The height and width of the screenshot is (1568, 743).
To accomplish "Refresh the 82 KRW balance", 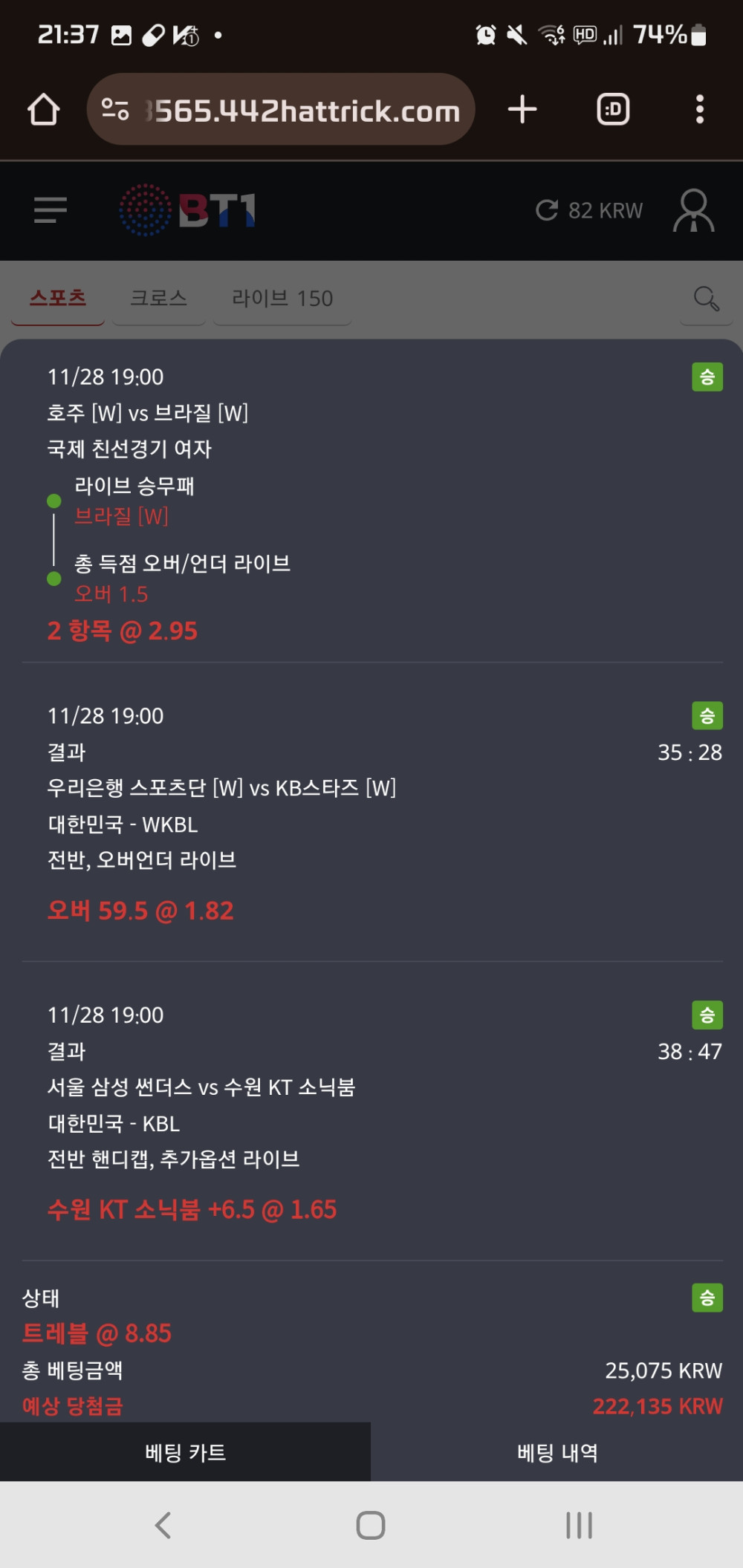I will coord(548,210).
